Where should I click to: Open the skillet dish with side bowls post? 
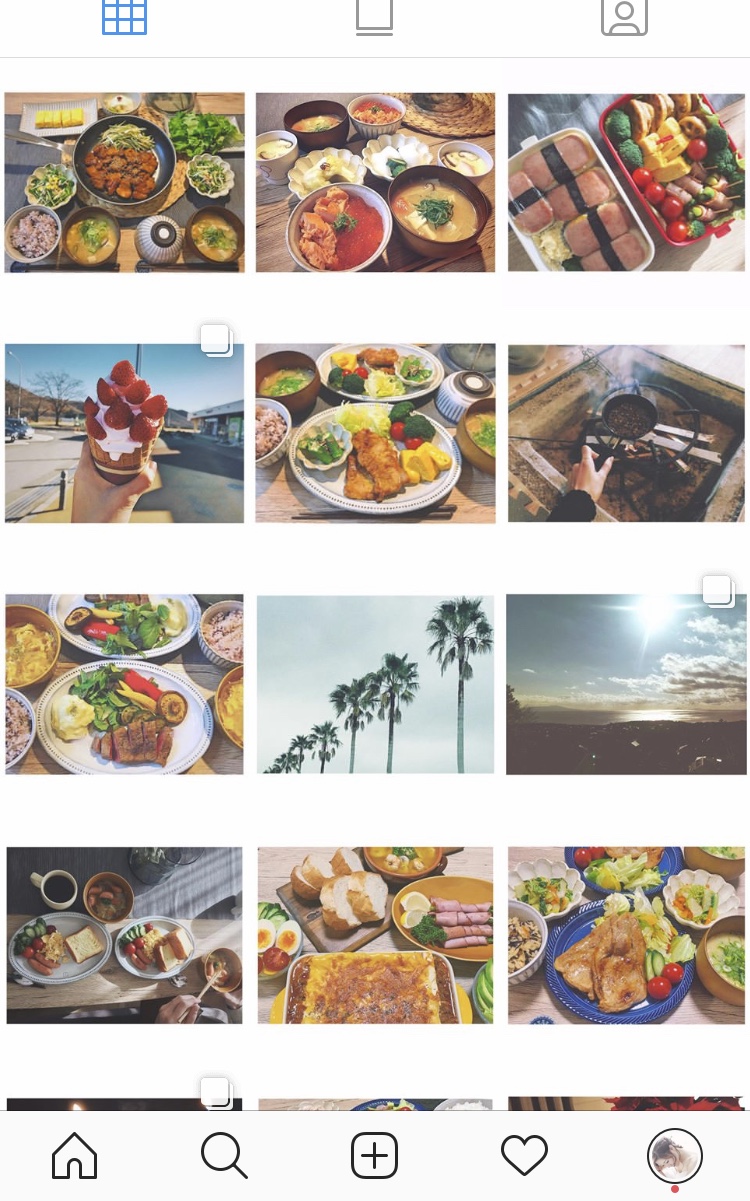[x=124, y=182]
